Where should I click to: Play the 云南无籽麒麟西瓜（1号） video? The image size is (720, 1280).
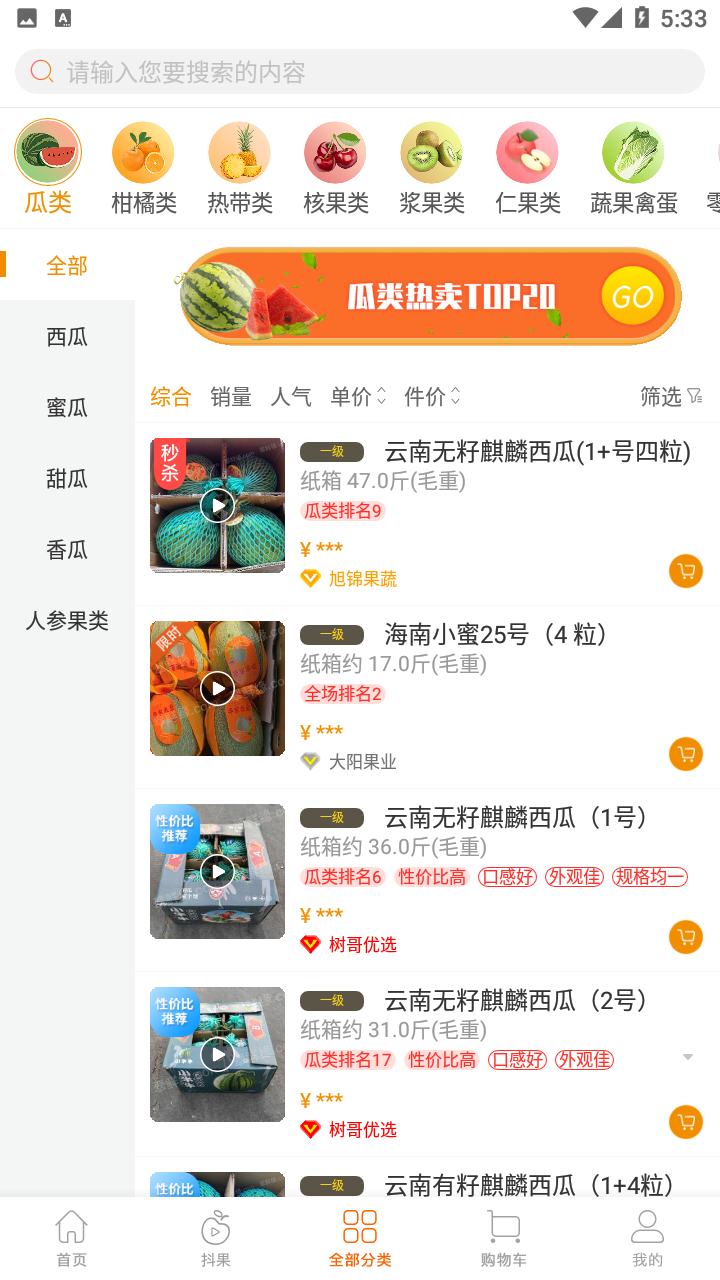(x=217, y=871)
